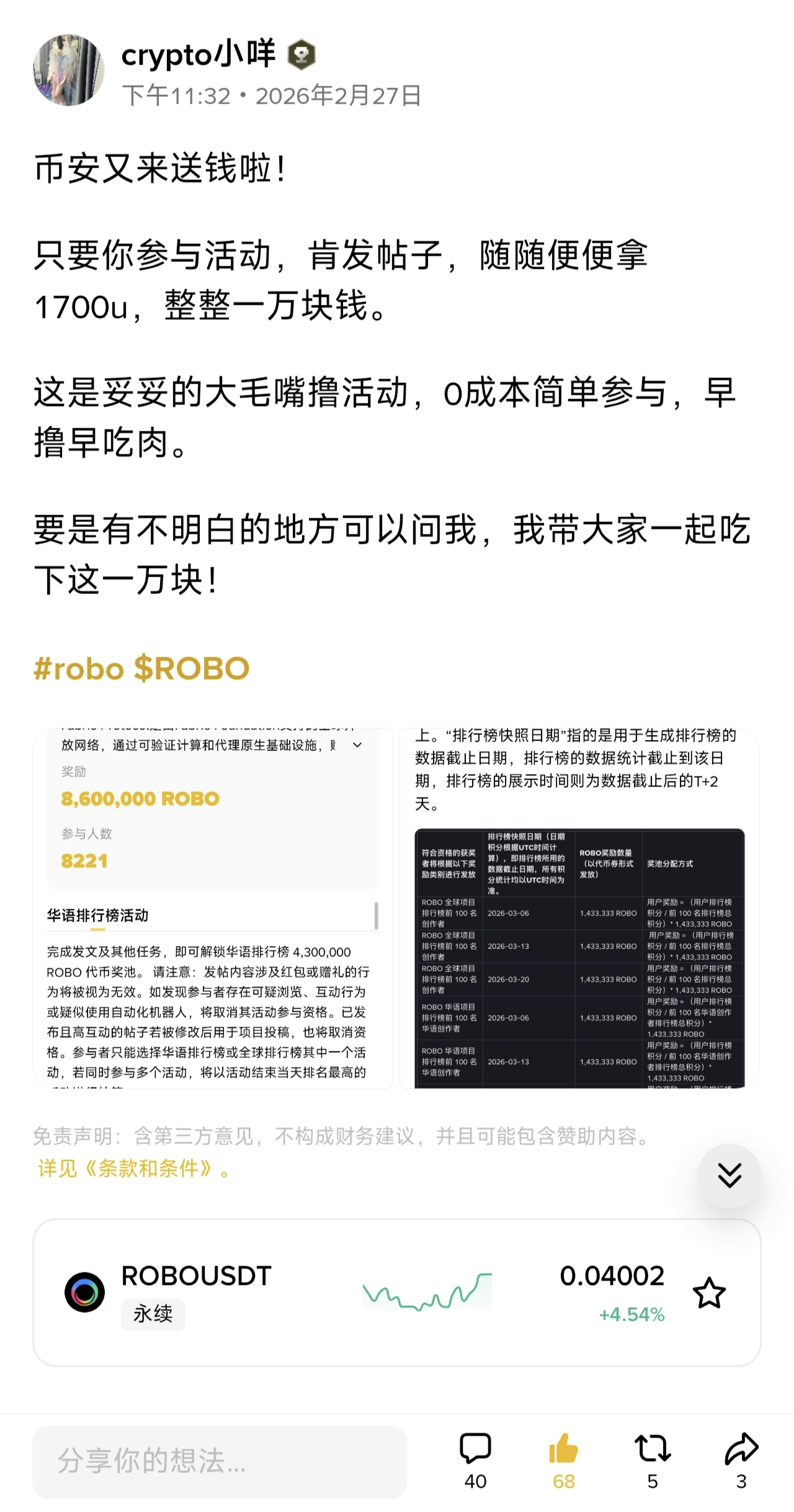View the leaderboard snapshot table image

coord(579,907)
